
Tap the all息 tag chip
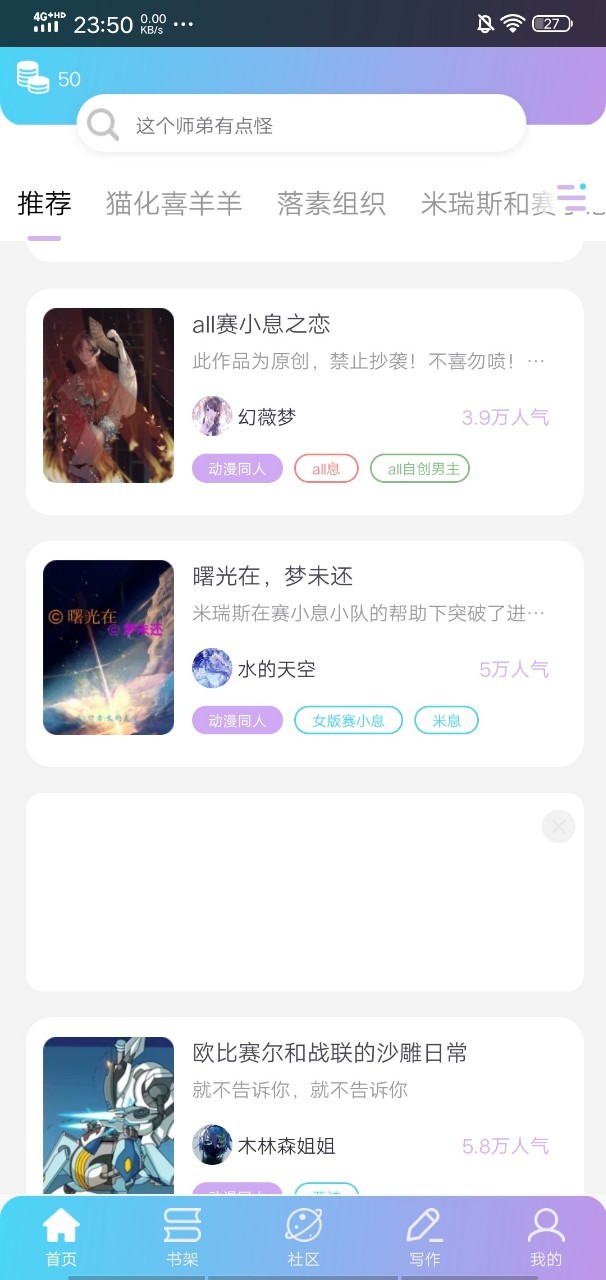[x=326, y=468]
